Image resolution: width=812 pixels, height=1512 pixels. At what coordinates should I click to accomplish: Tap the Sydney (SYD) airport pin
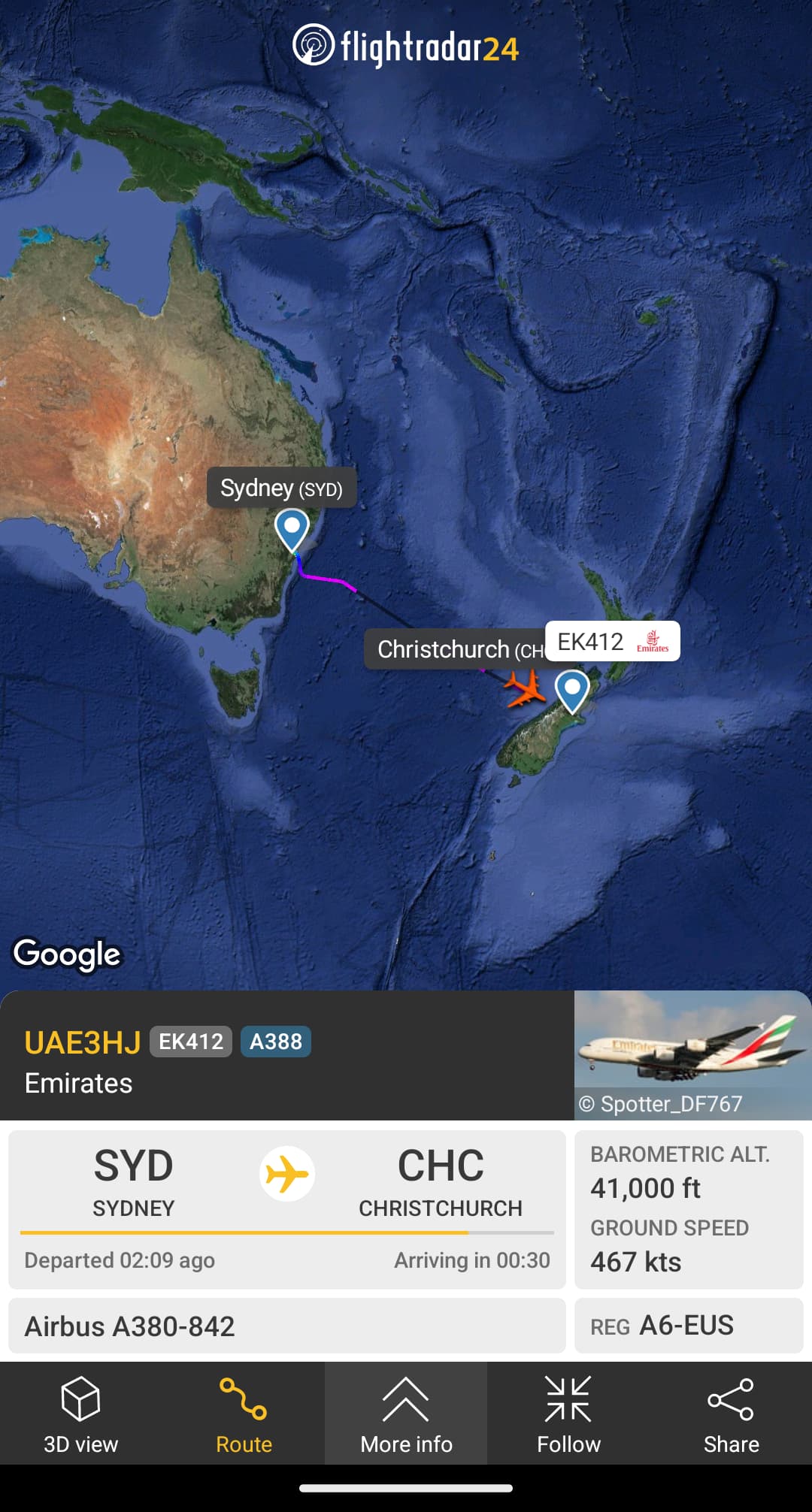[292, 528]
